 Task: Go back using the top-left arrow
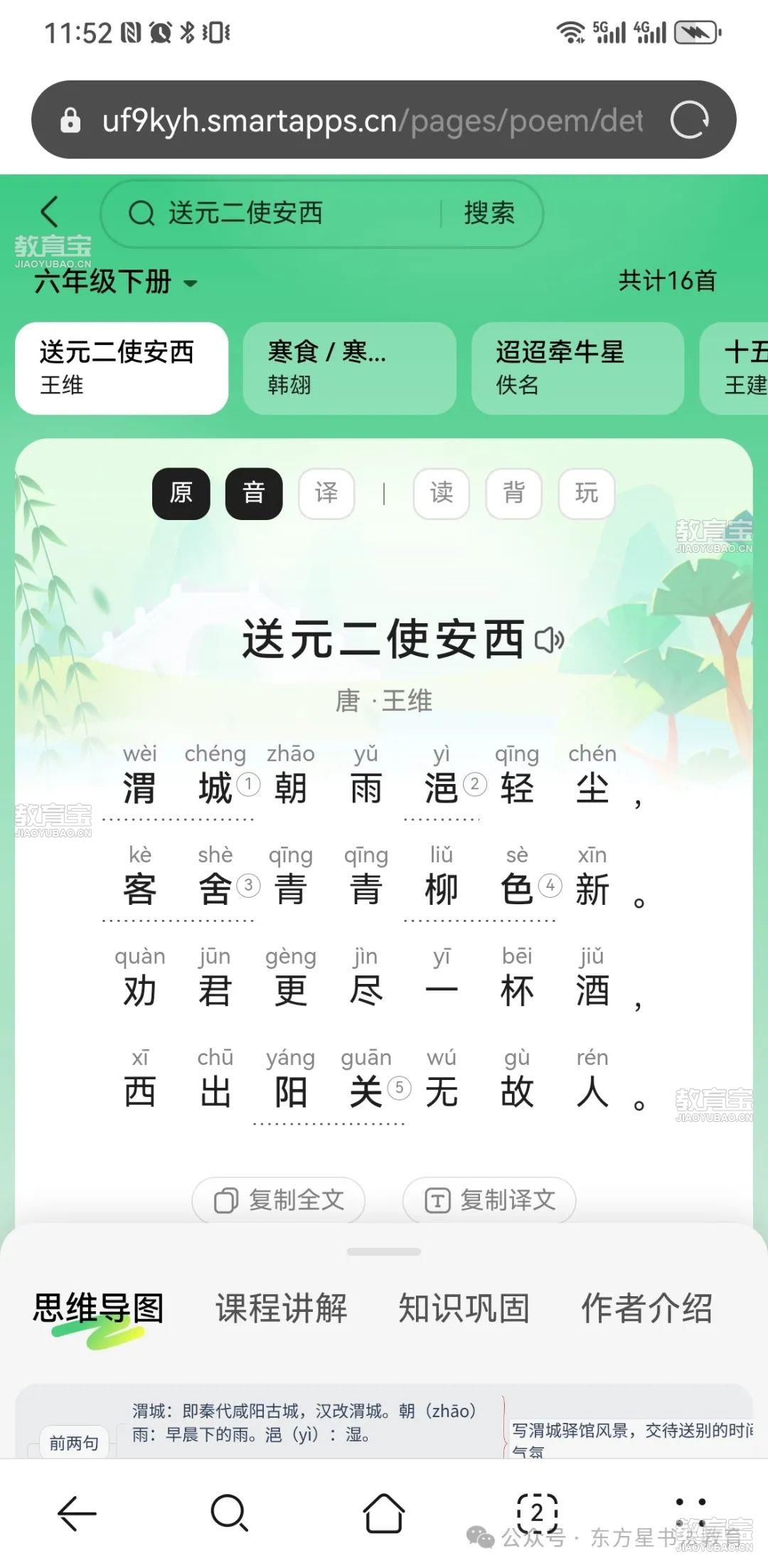coord(50,211)
